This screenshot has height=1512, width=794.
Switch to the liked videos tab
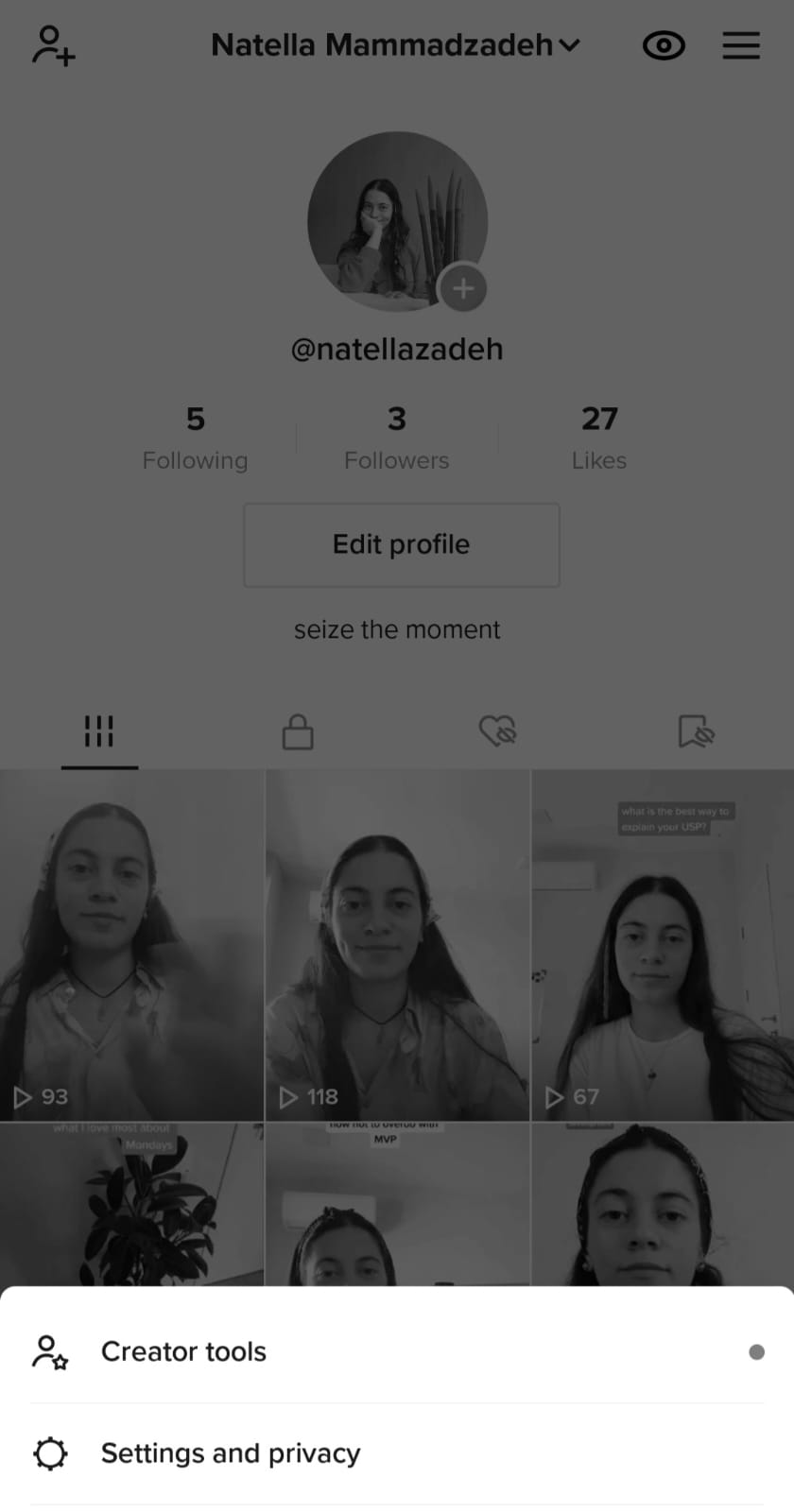coord(497,731)
